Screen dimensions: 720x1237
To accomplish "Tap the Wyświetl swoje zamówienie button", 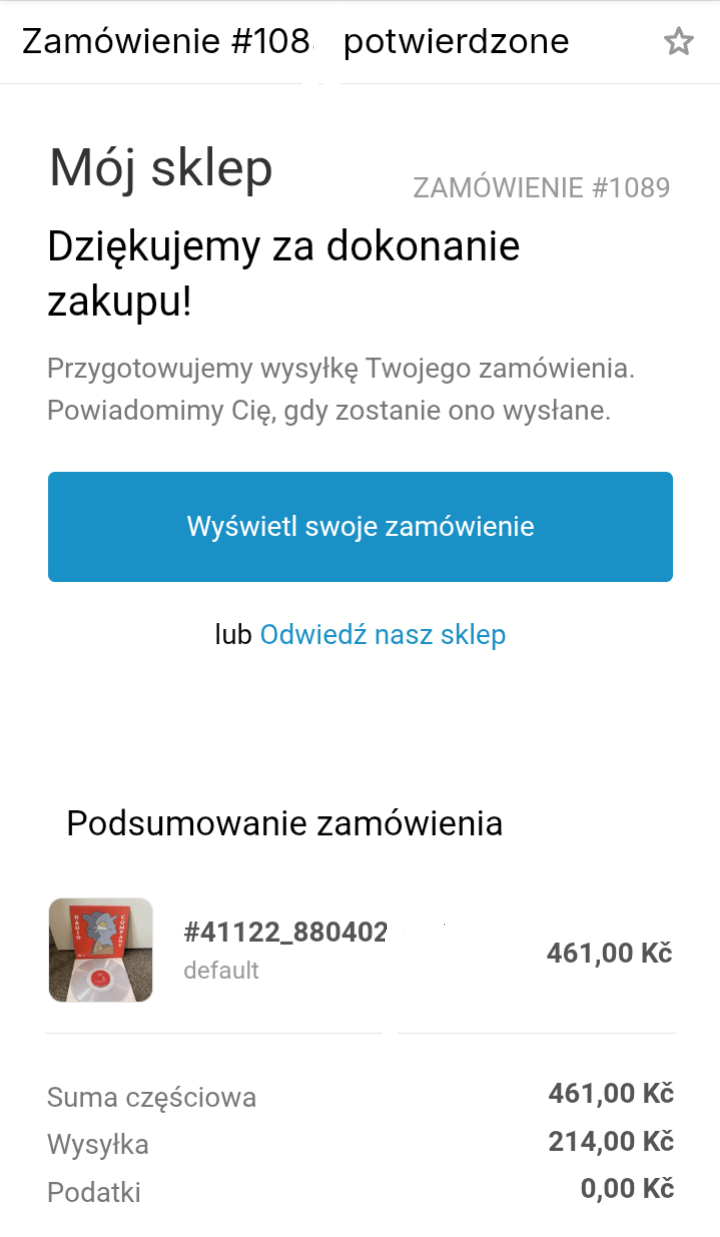I will tap(360, 527).
